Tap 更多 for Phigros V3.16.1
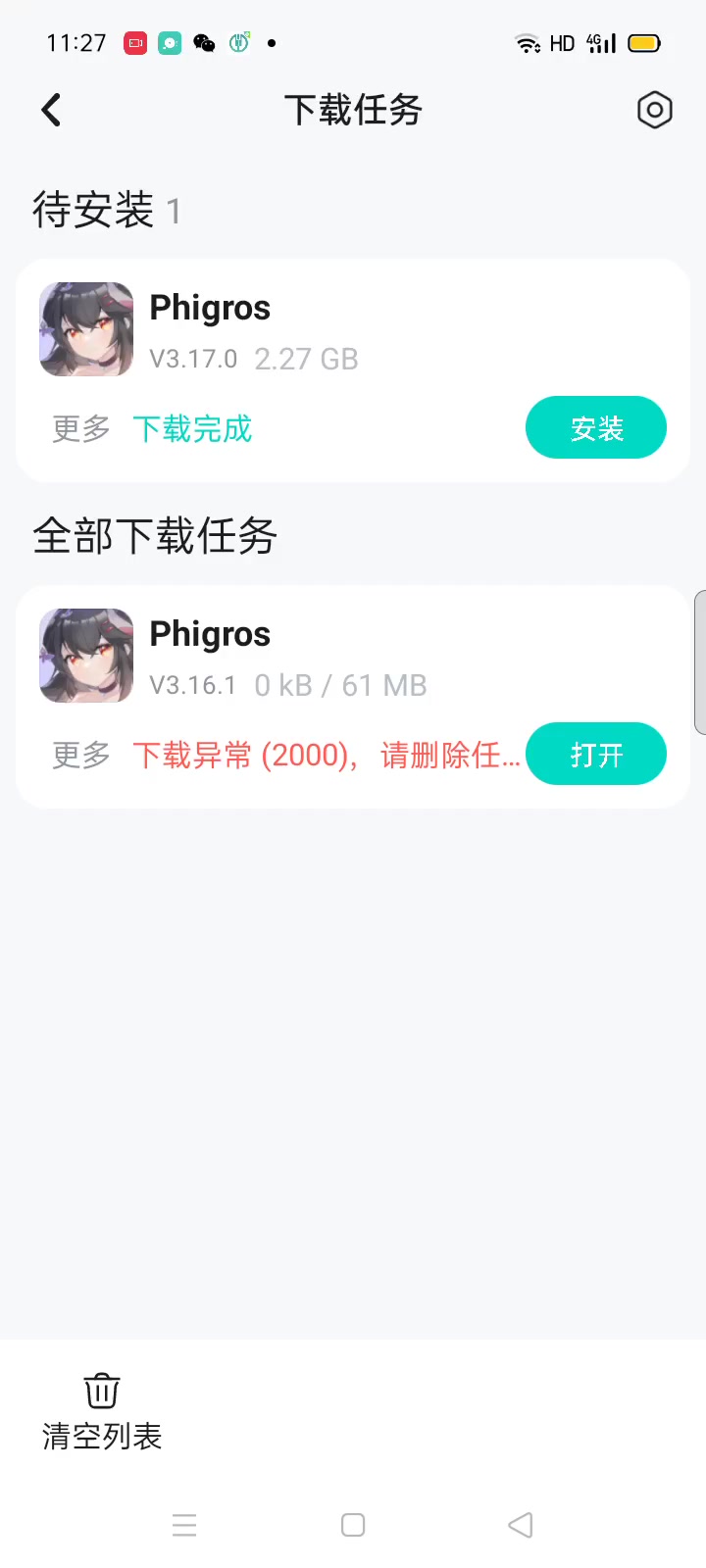Viewport: 706px width, 1568px height. tap(81, 755)
